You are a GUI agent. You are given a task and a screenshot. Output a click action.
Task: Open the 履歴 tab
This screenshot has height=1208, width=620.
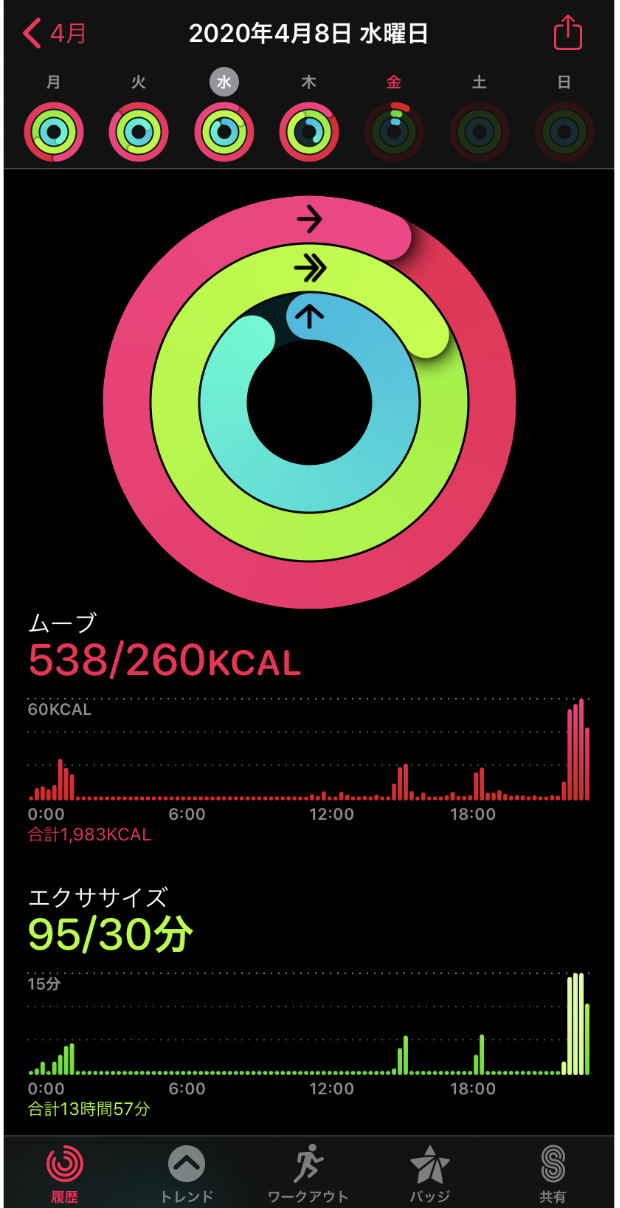tap(65, 1174)
